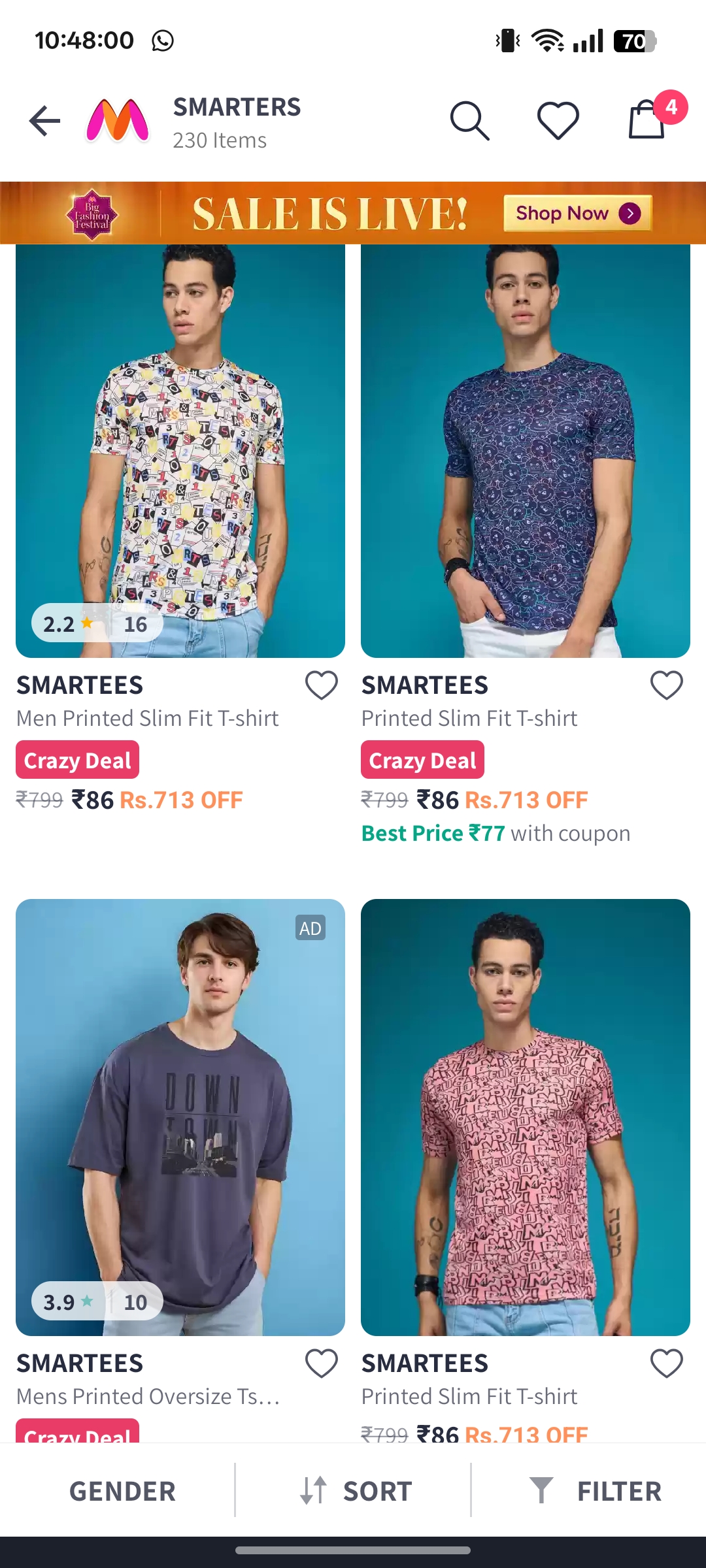Open the Filter panel
Viewport: 706px width, 1568px height.
pos(595,1492)
